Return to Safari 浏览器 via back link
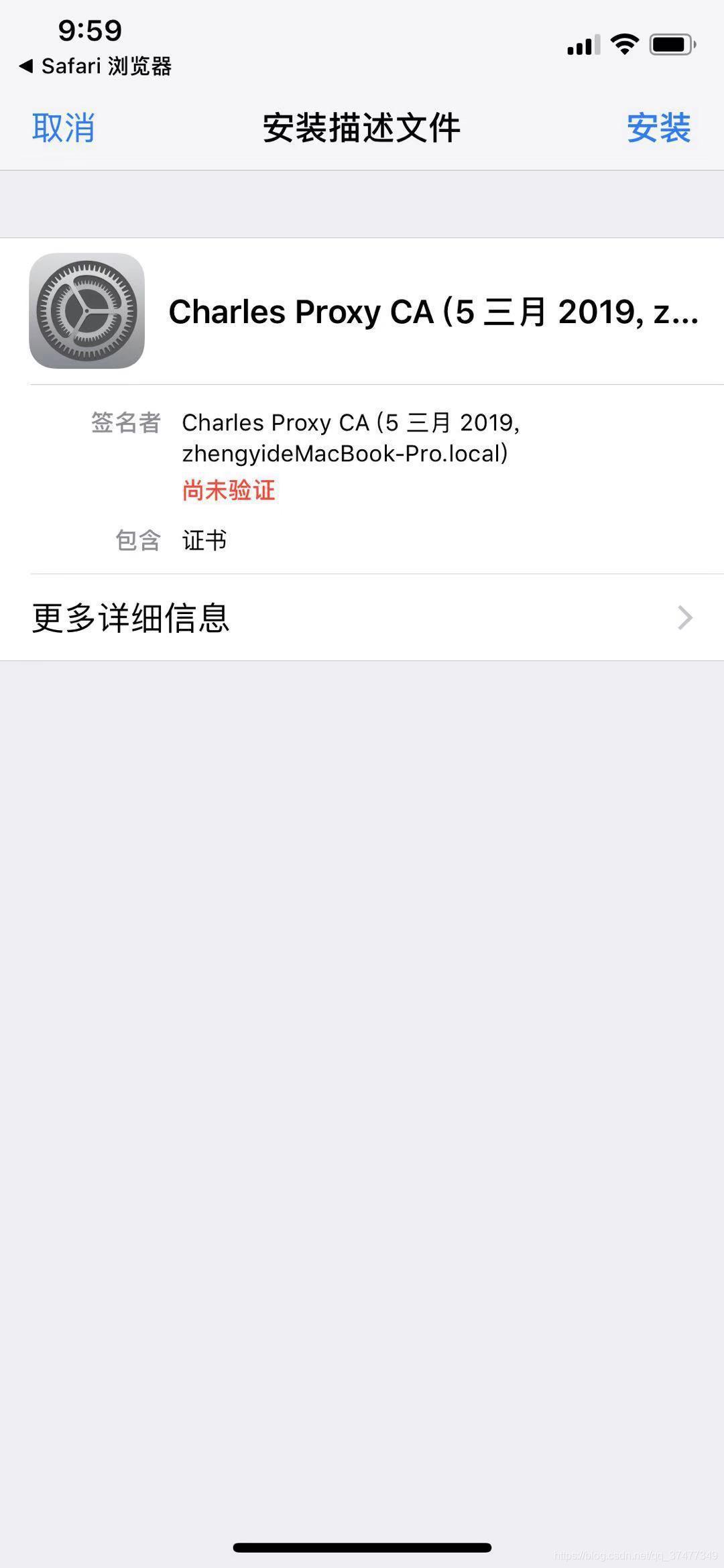Image resolution: width=724 pixels, height=1568 pixels. pyautogui.click(x=96, y=66)
